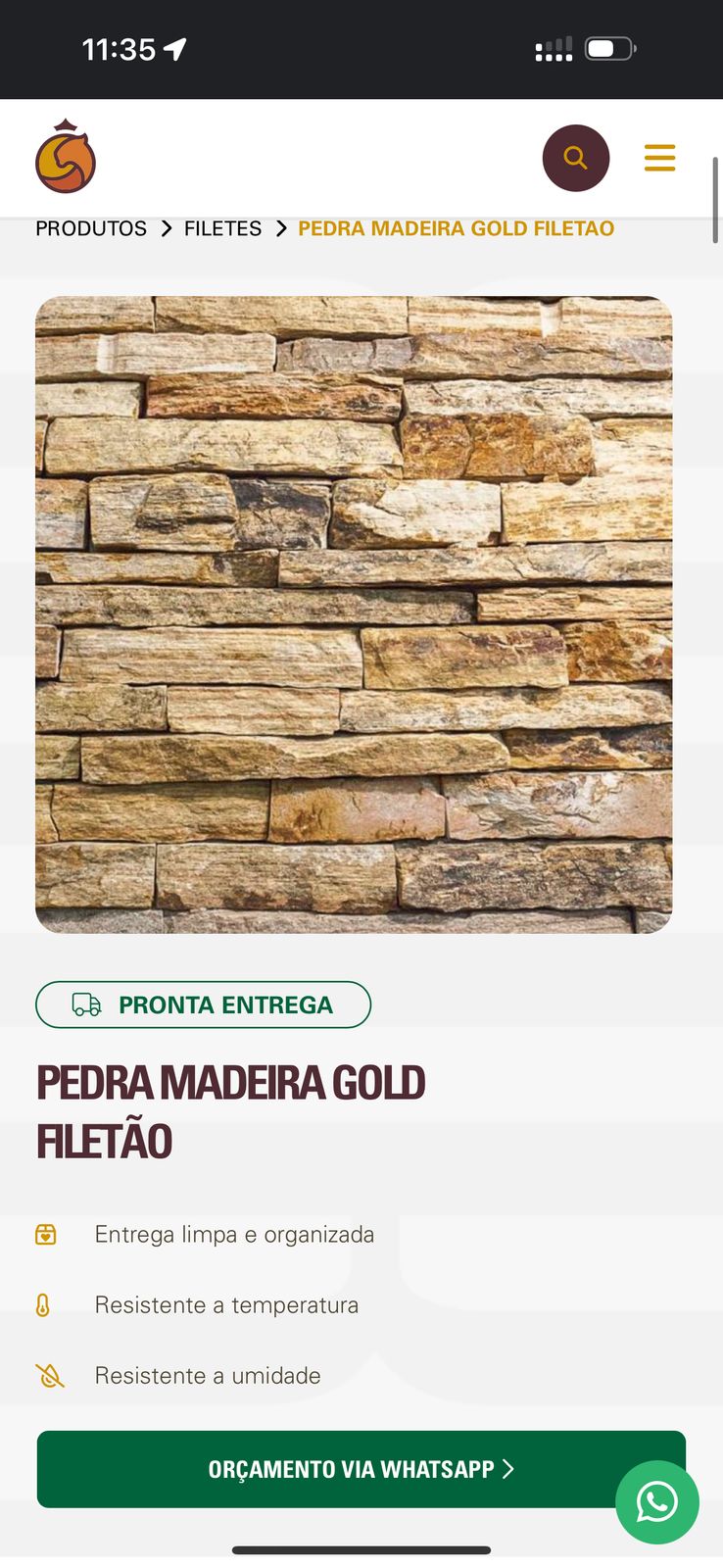This screenshot has width=723, height=1568.
Task: Open the hamburger menu
Action: tap(659, 158)
